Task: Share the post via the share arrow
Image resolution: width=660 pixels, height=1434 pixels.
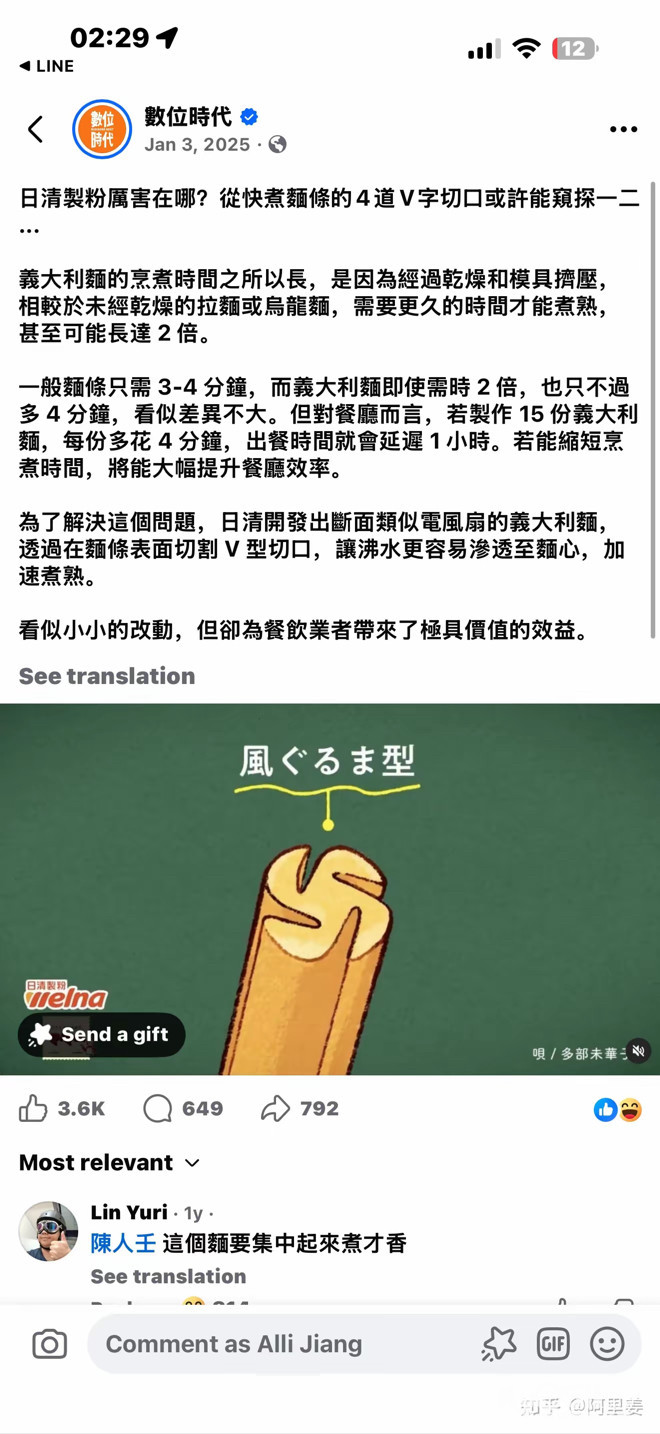Action: click(299, 1108)
